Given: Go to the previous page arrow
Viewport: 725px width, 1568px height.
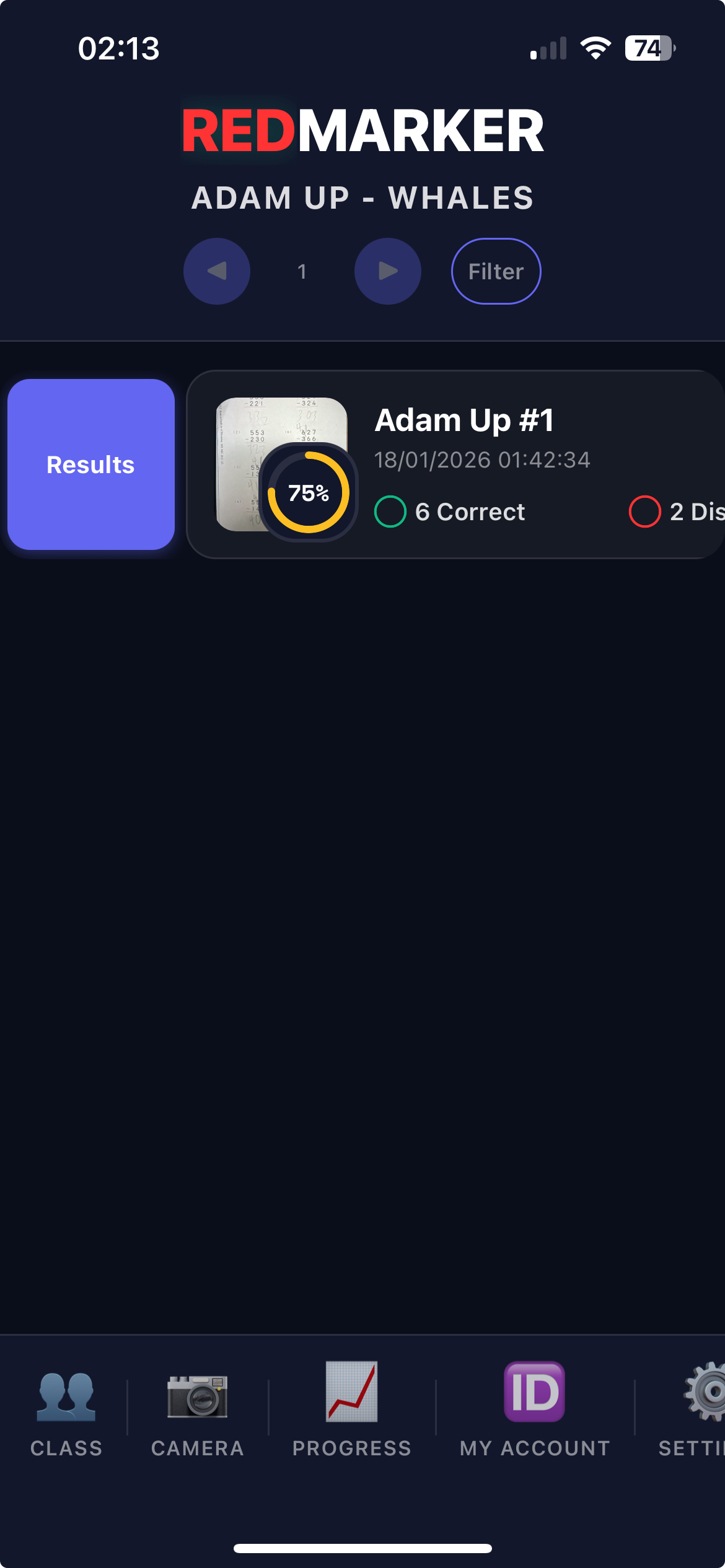Looking at the screenshot, I should tap(217, 271).
